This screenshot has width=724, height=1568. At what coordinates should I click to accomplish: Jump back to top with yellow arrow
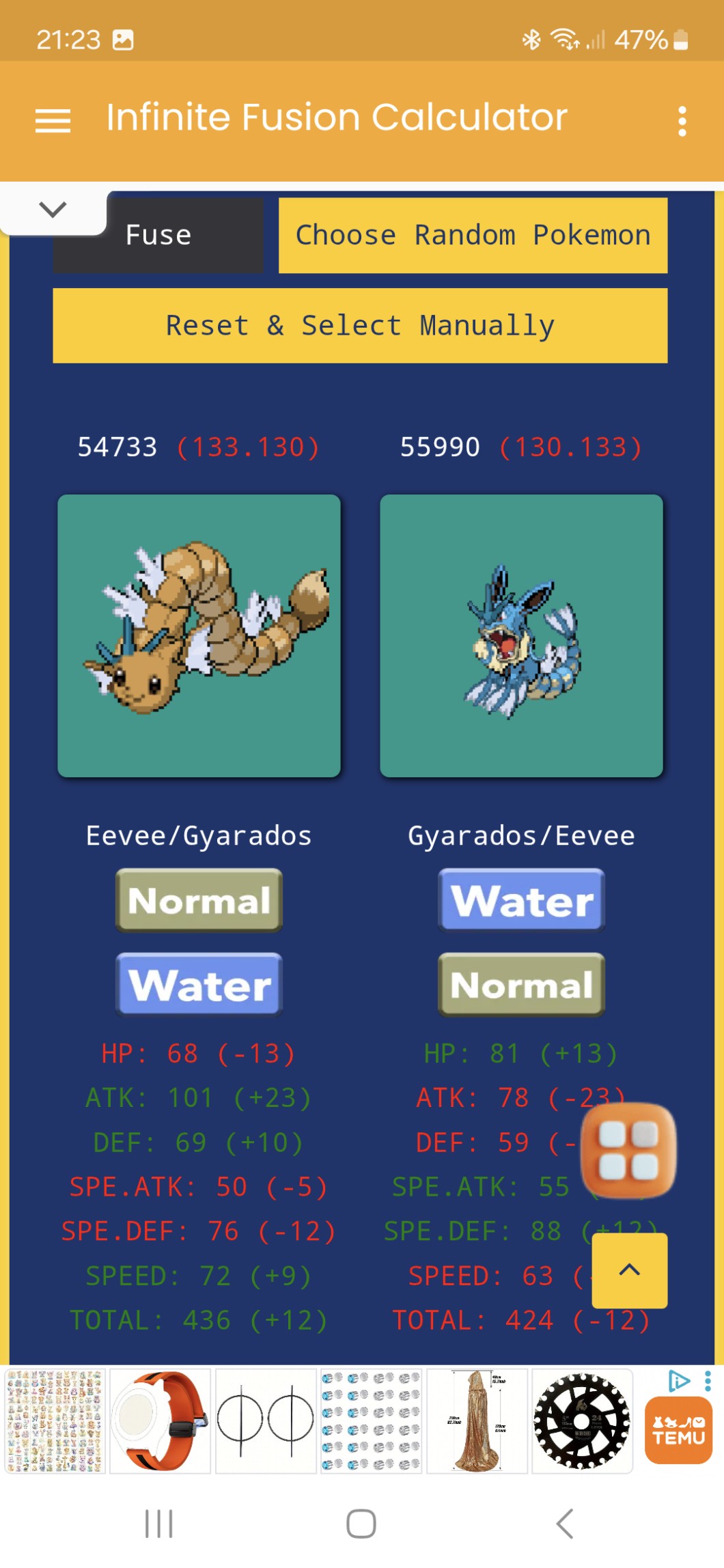coord(629,1270)
